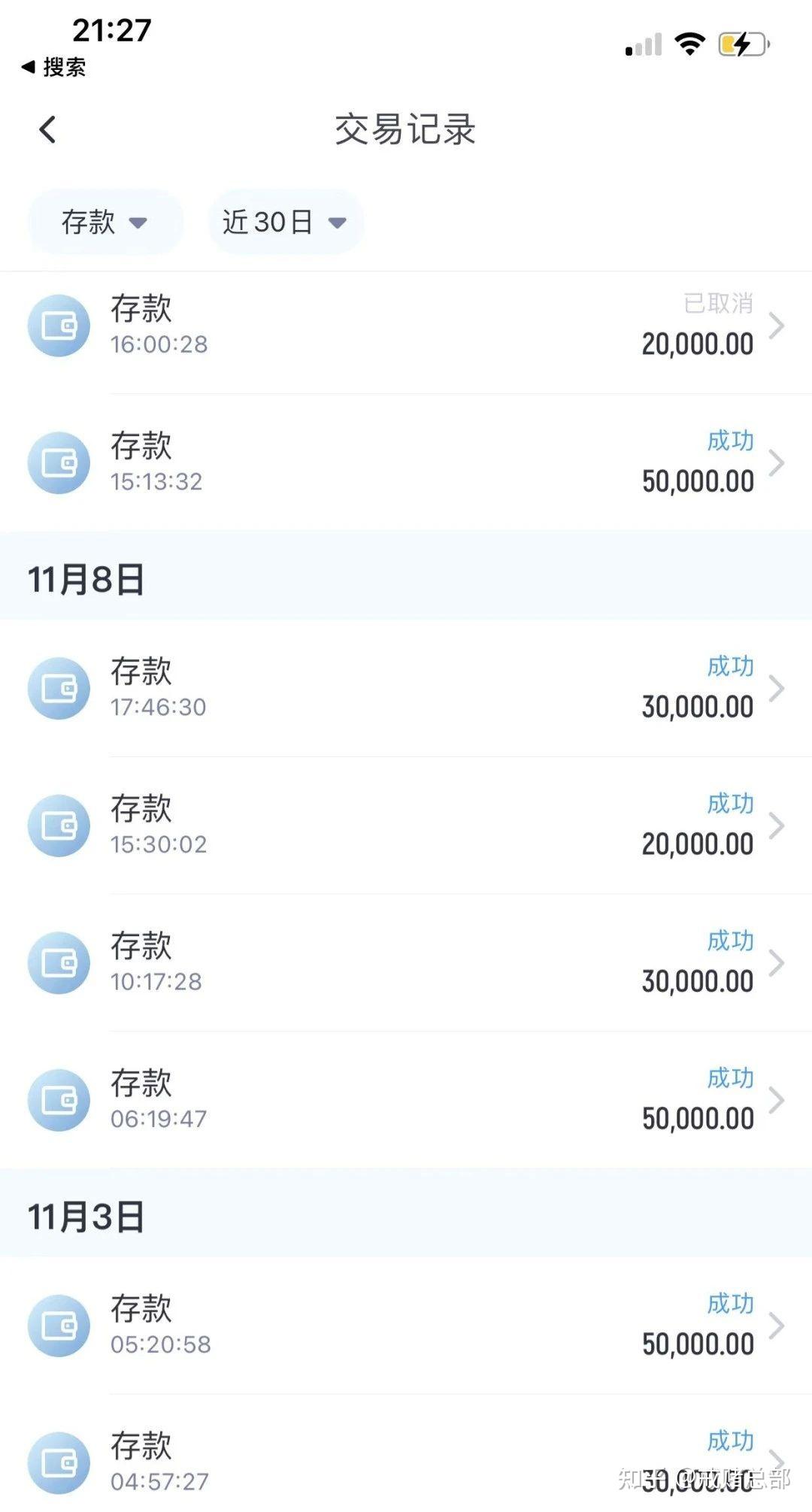Open the 17:46:30 deposit record

click(x=406, y=689)
